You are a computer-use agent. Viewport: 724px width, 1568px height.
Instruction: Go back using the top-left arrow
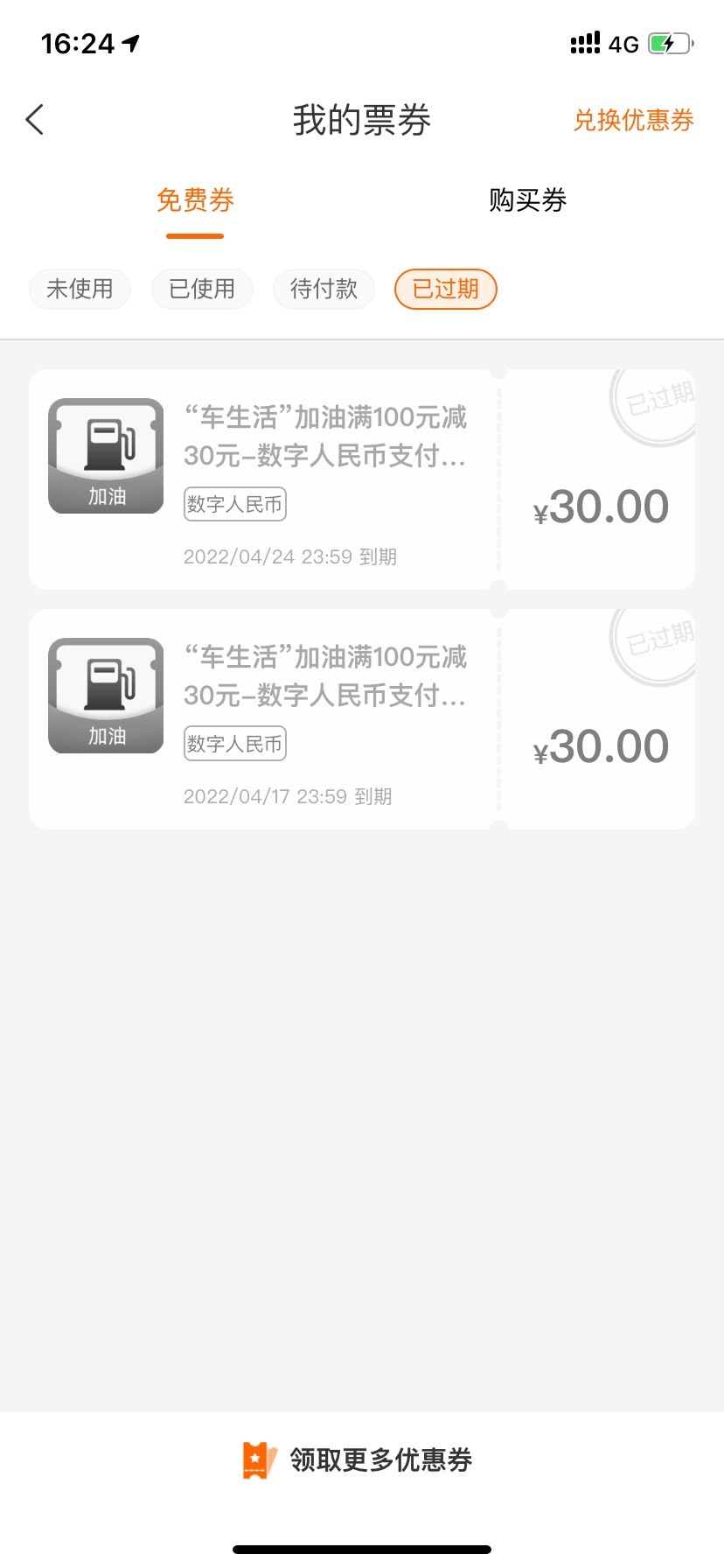tap(35, 120)
